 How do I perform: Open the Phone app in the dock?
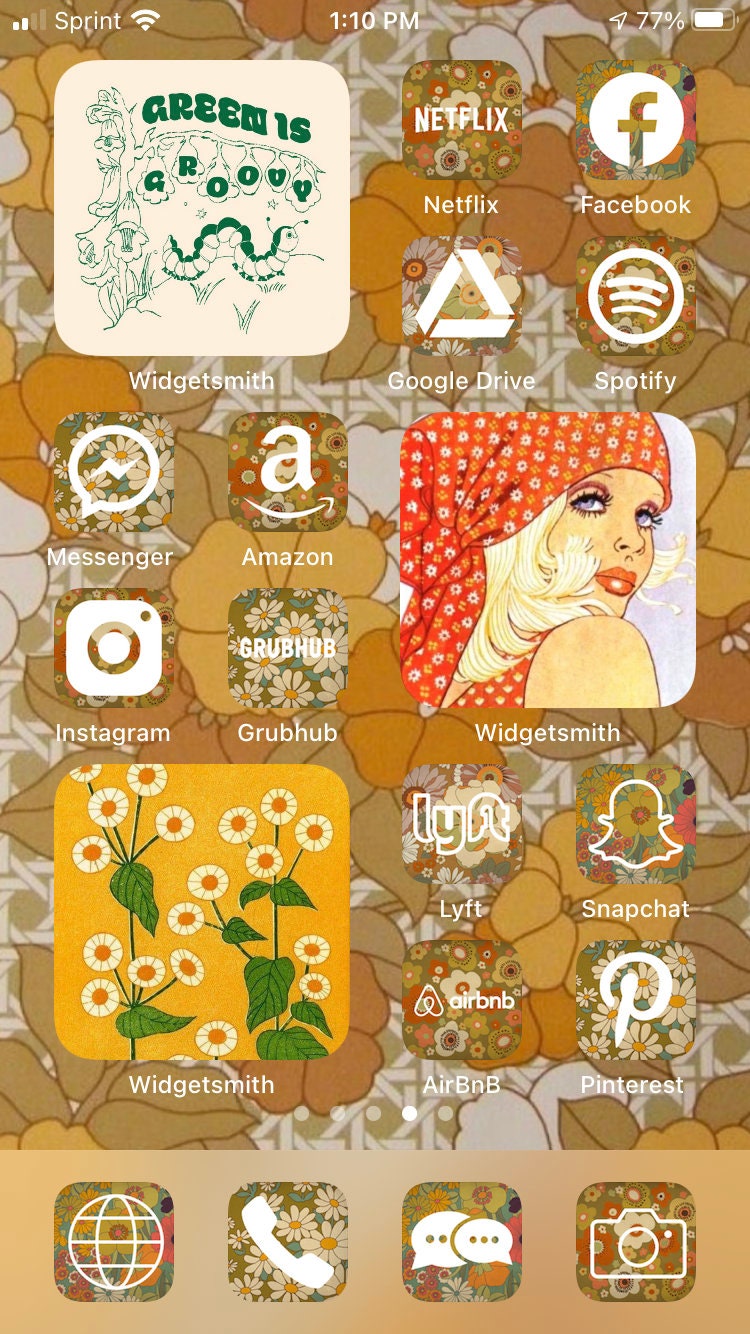click(287, 1242)
